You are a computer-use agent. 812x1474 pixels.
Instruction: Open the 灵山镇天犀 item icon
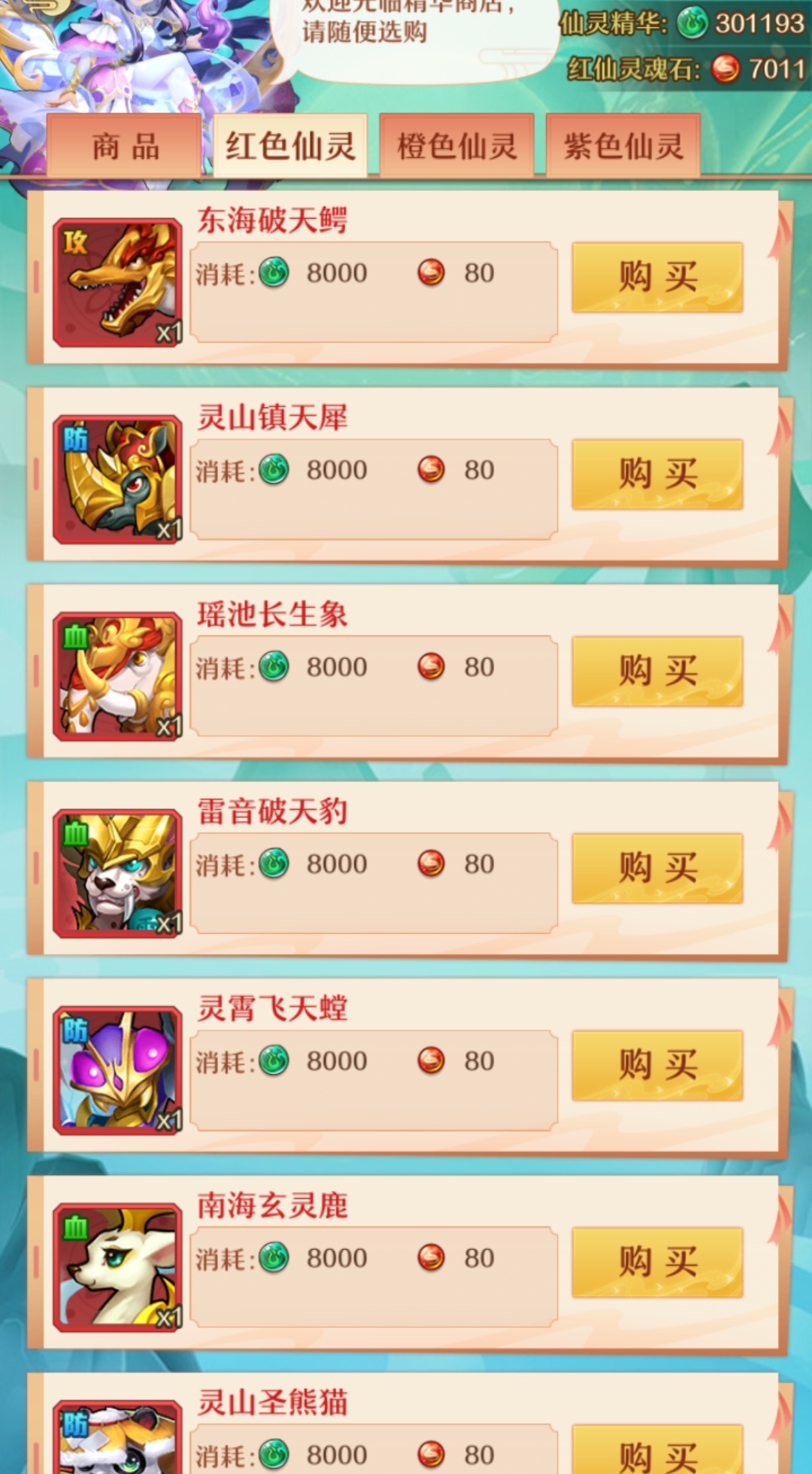click(x=117, y=480)
